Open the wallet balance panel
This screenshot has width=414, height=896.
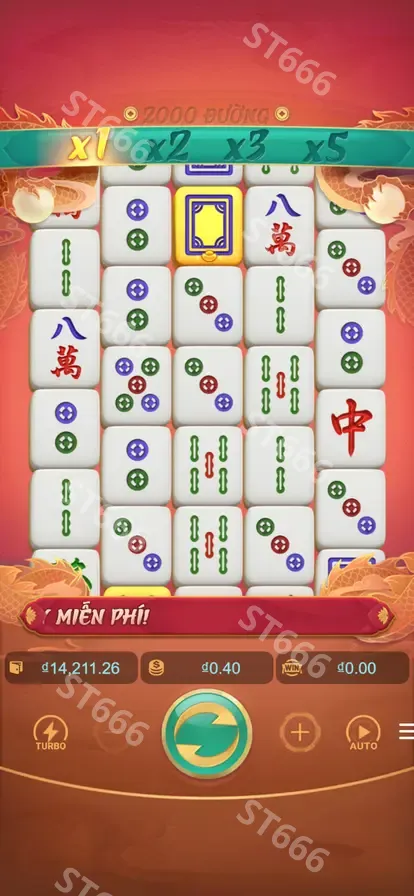(x=71, y=667)
